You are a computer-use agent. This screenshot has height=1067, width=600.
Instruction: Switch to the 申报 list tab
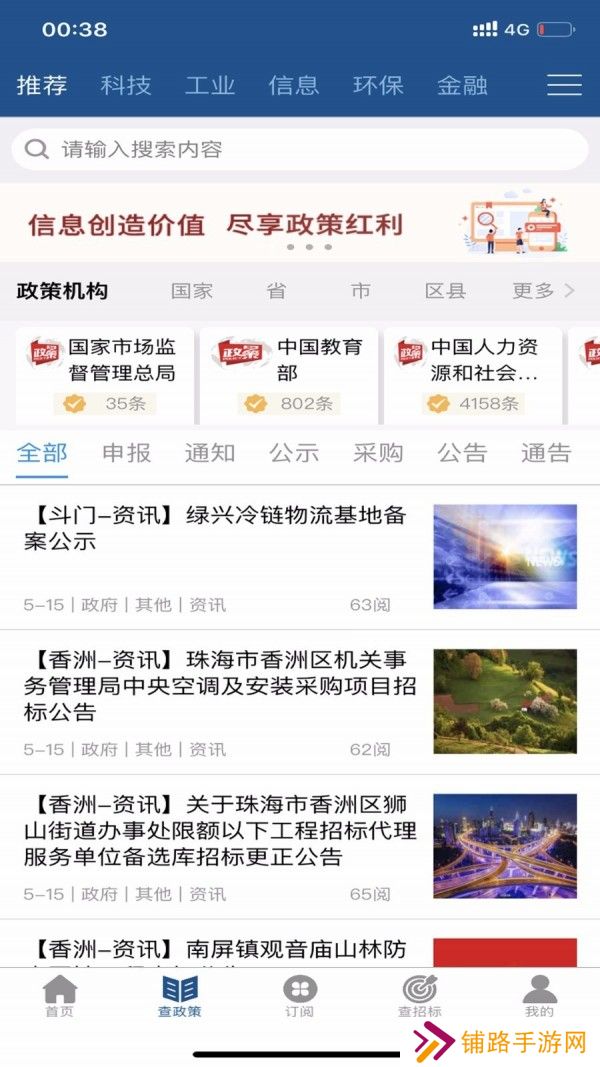pos(126,453)
